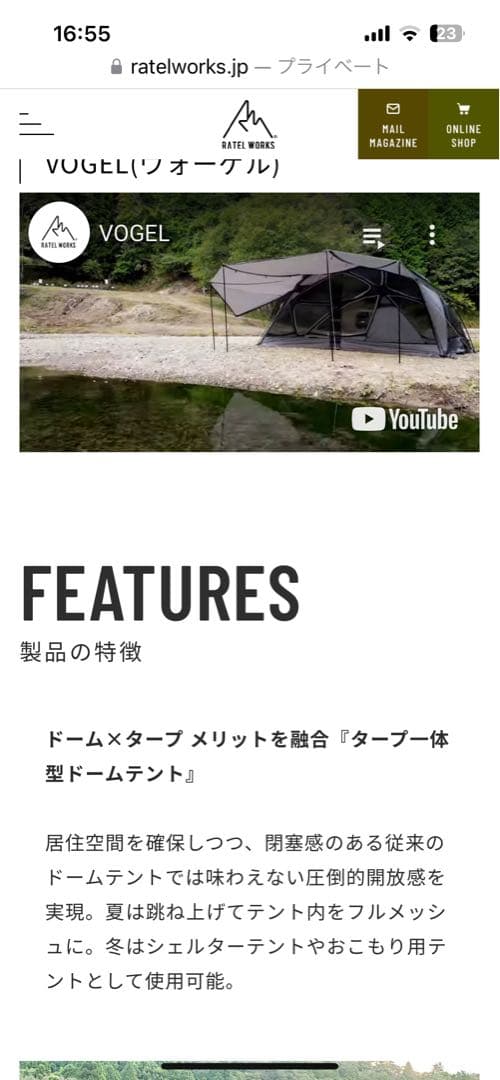Go to the Online Shop
The height and width of the screenshot is (1080, 500).
[x=463, y=124]
